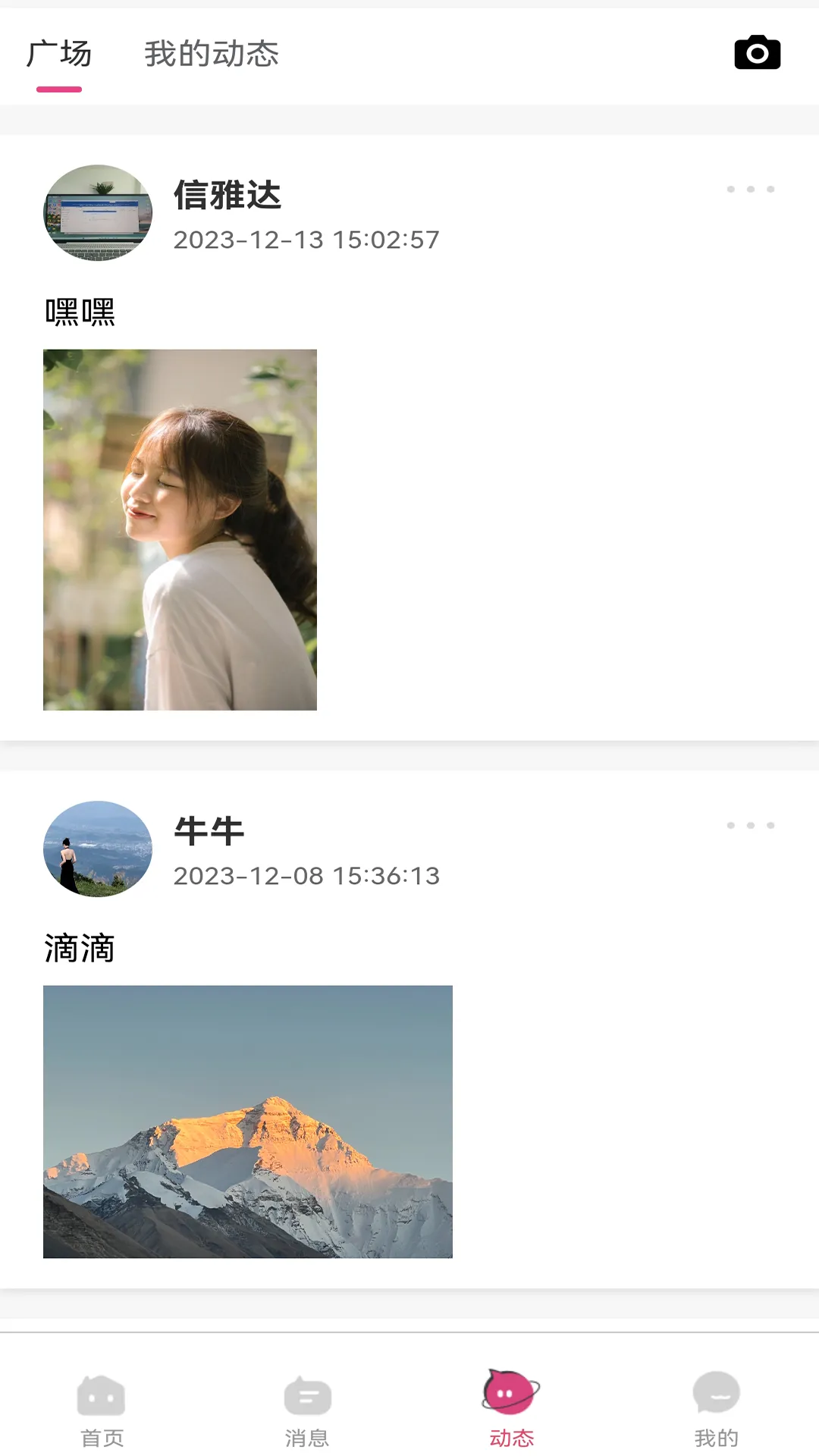Open the camera icon in top right corner

tap(757, 53)
